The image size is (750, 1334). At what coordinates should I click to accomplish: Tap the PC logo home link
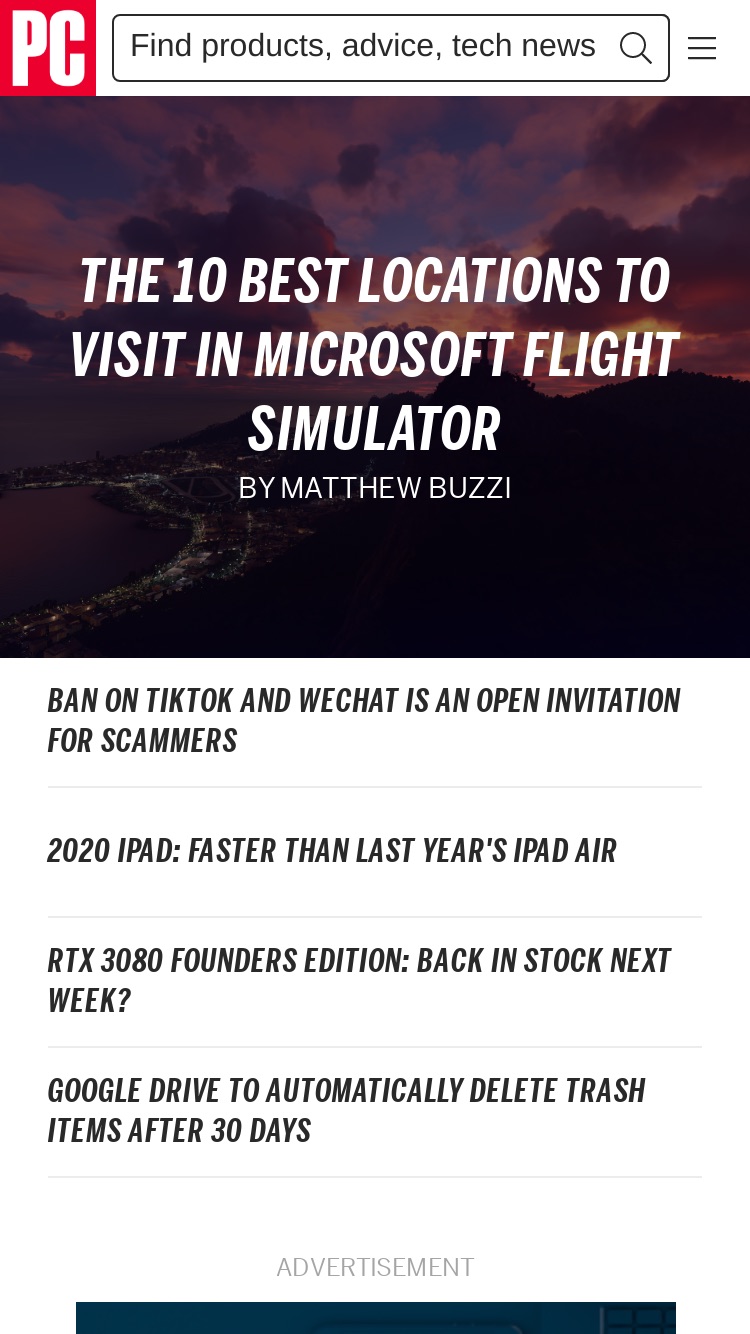(48, 48)
